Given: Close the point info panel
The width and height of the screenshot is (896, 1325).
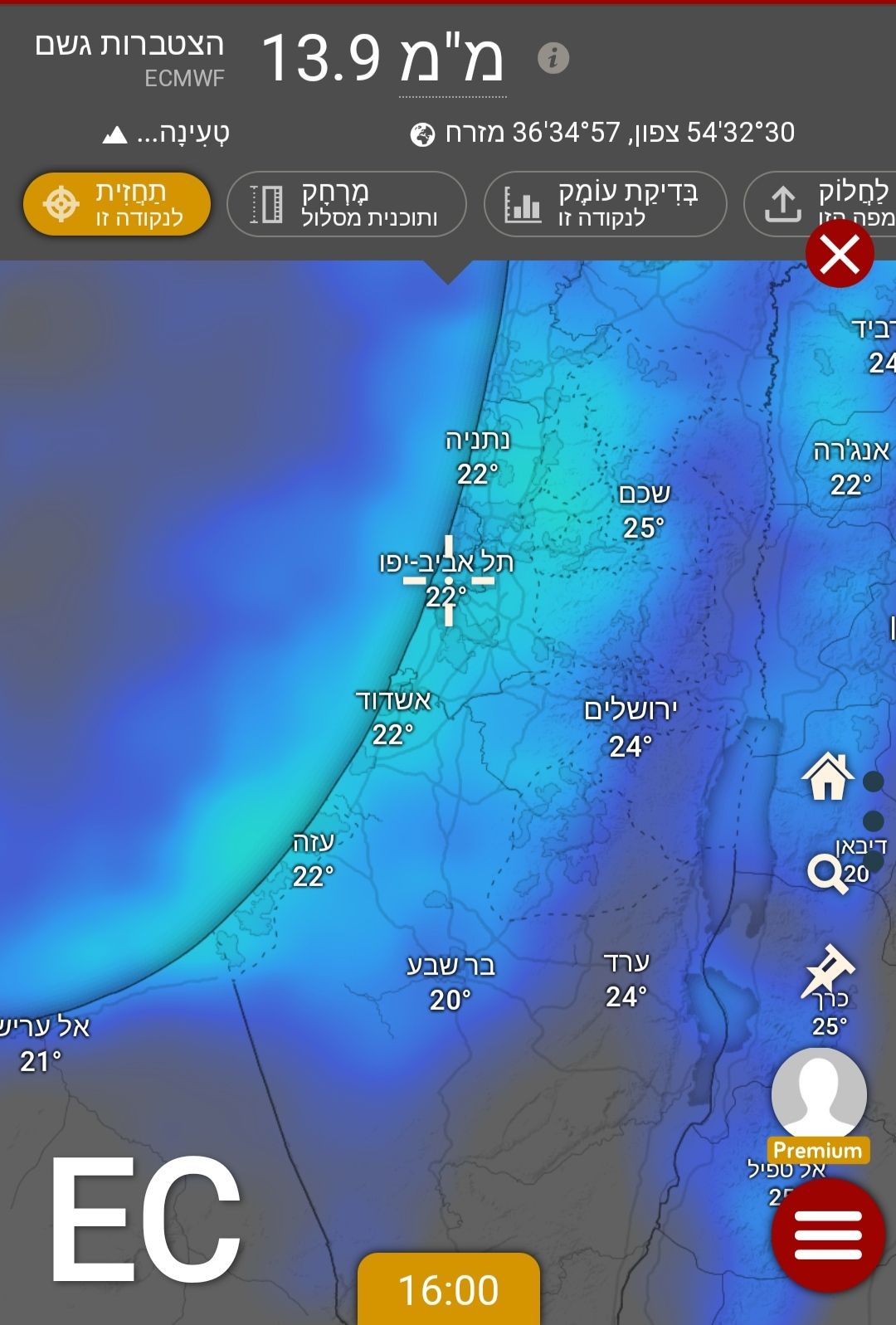Looking at the screenshot, I should pos(840,254).
